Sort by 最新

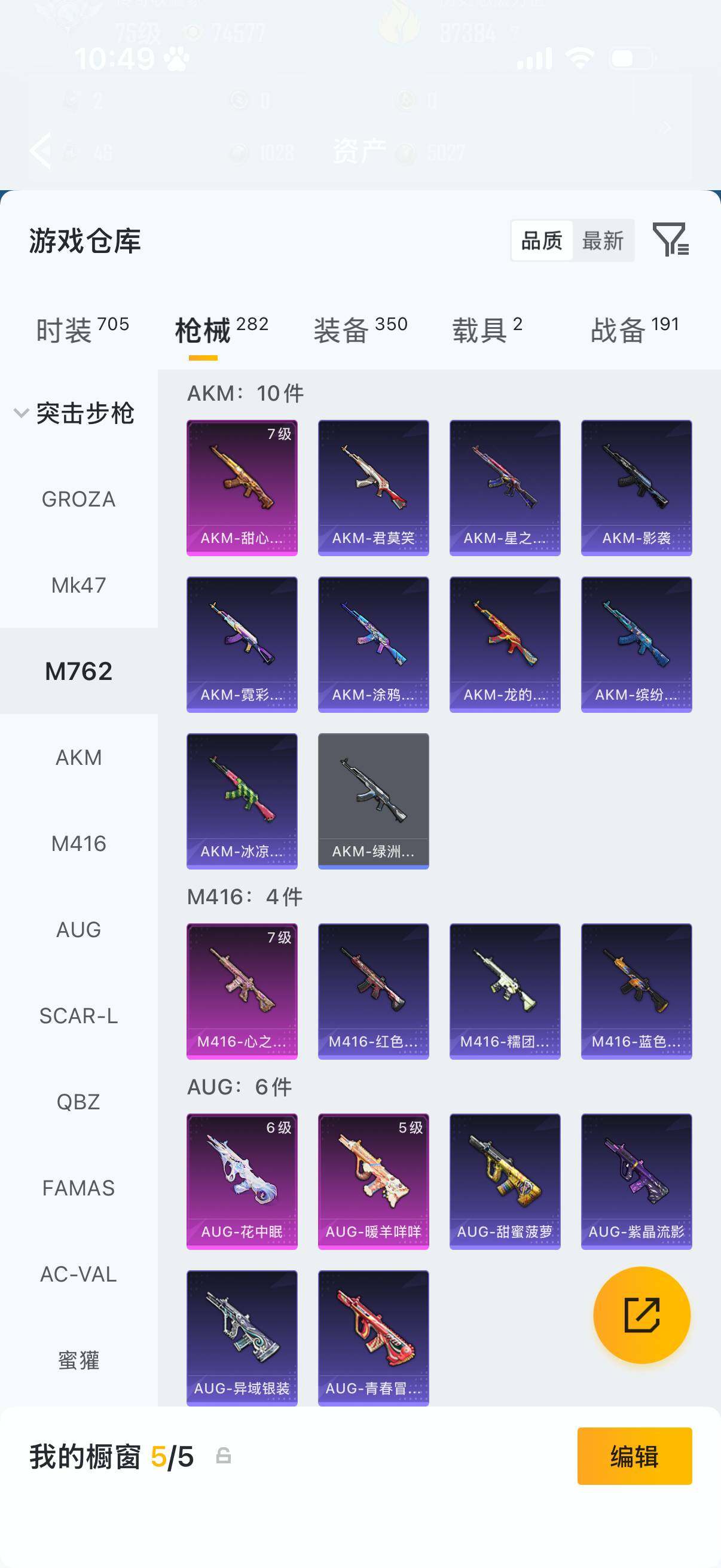[603, 240]
